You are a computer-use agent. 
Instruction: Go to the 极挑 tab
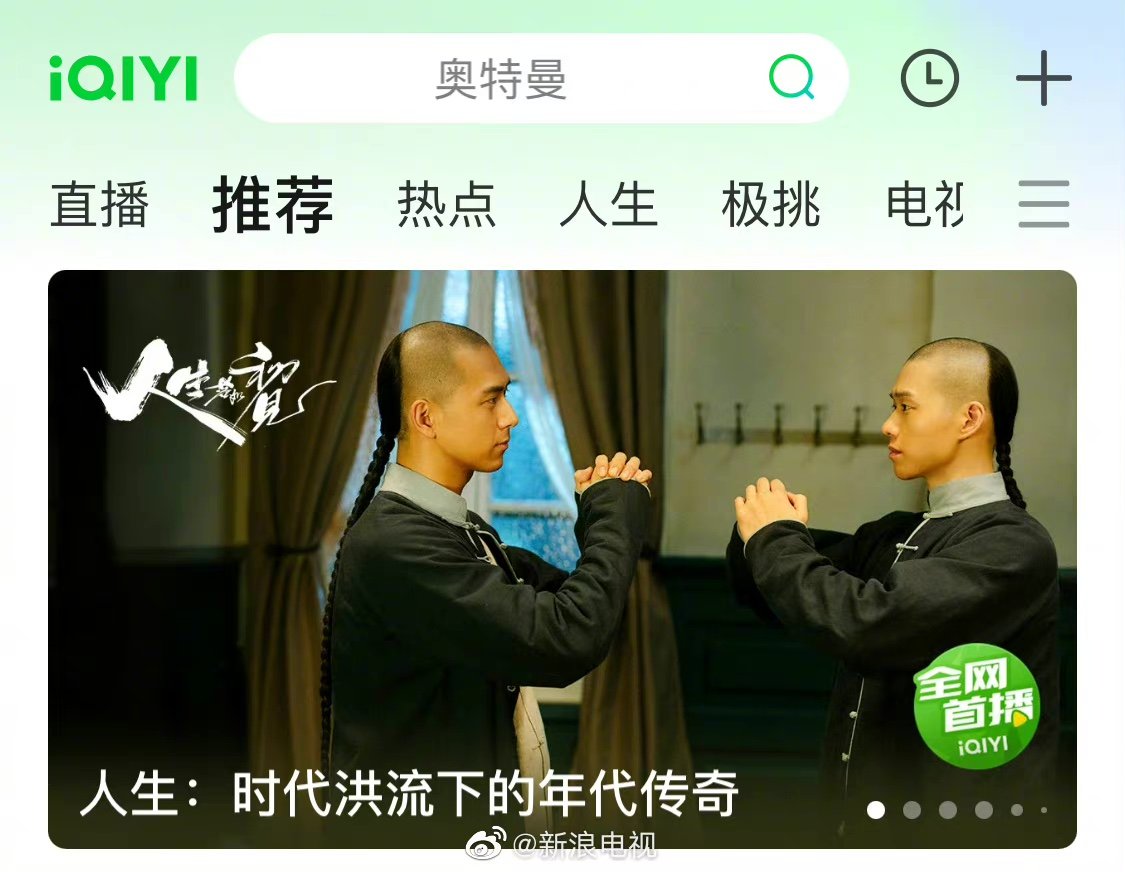(x=770, y=205)
